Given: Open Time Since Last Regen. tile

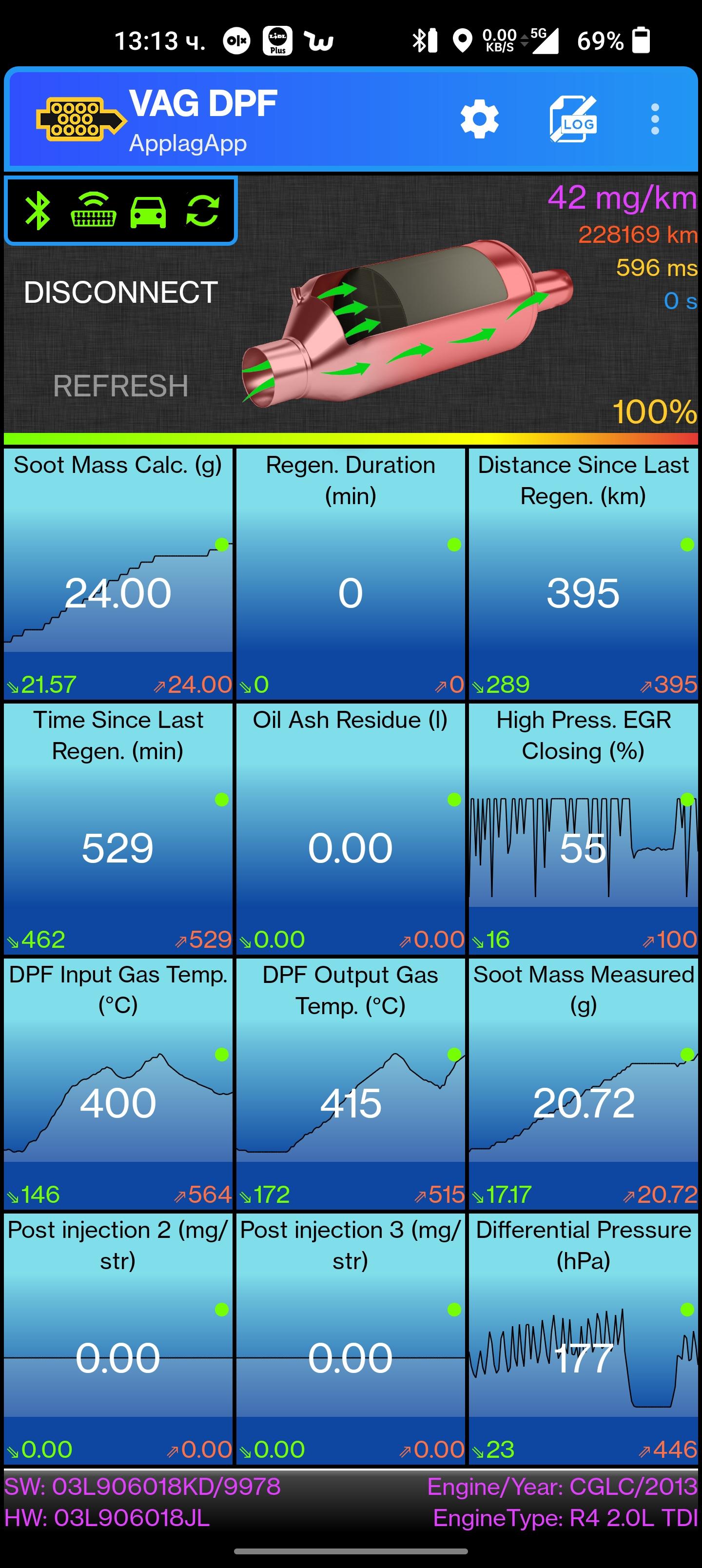Looking at the screenshot, I should click(x=118, y=829).
